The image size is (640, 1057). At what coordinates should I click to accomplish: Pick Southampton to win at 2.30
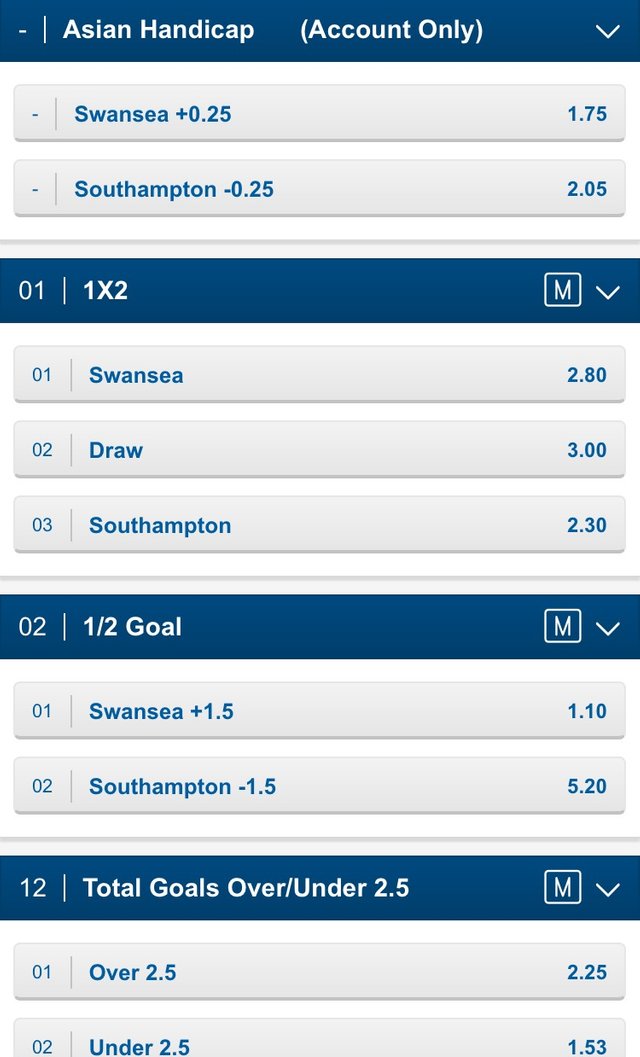click(319, 525)
